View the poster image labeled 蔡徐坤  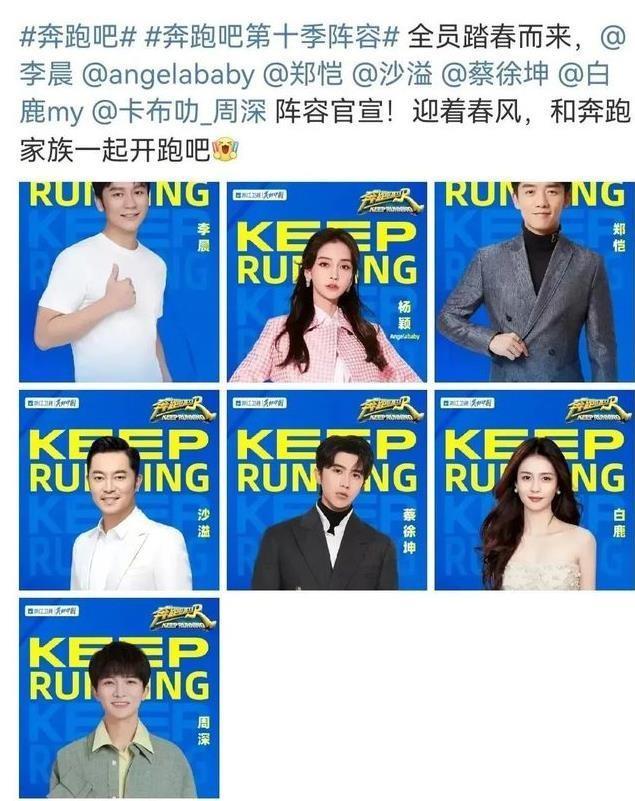click(x=326, y=490)
